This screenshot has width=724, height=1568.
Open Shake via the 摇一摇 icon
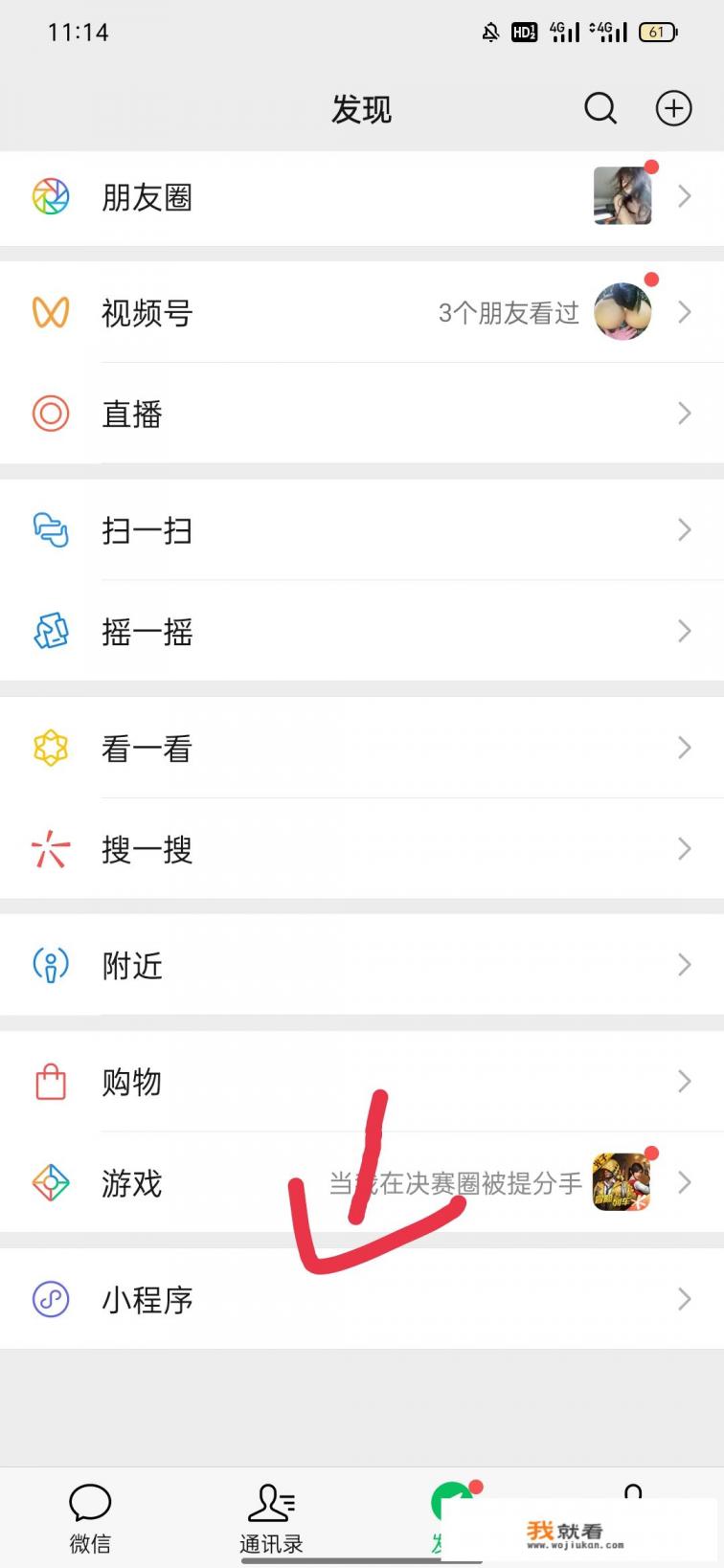pos(50,632)
